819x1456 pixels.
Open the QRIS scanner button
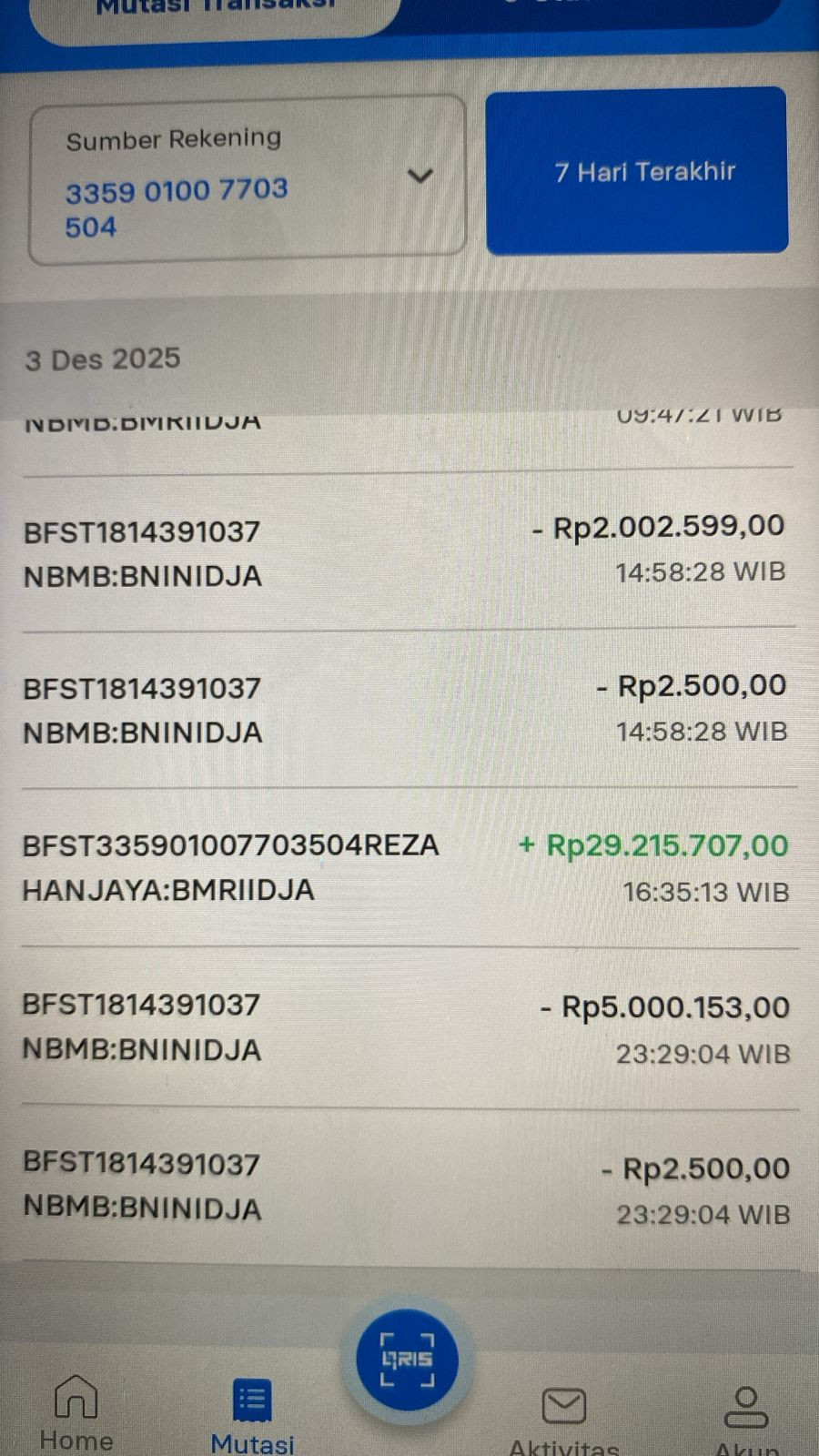click(x=407, y=1360)
